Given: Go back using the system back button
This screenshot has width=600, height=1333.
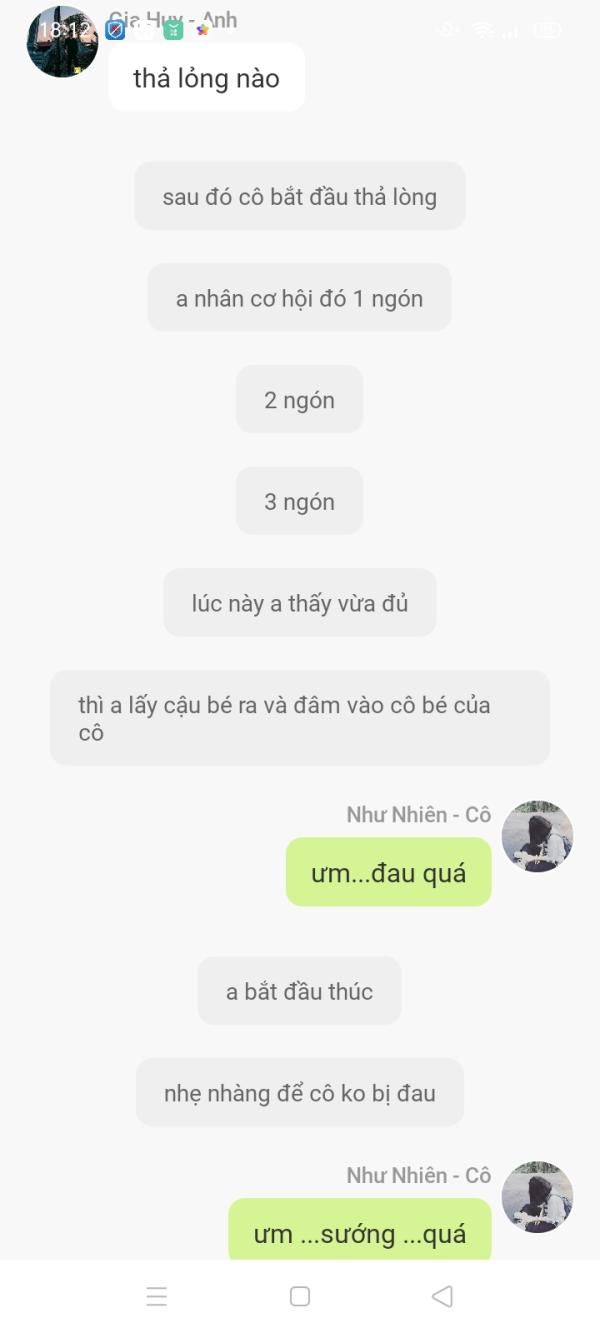Looking at the screenshot, I should [x=442, y=1296].
